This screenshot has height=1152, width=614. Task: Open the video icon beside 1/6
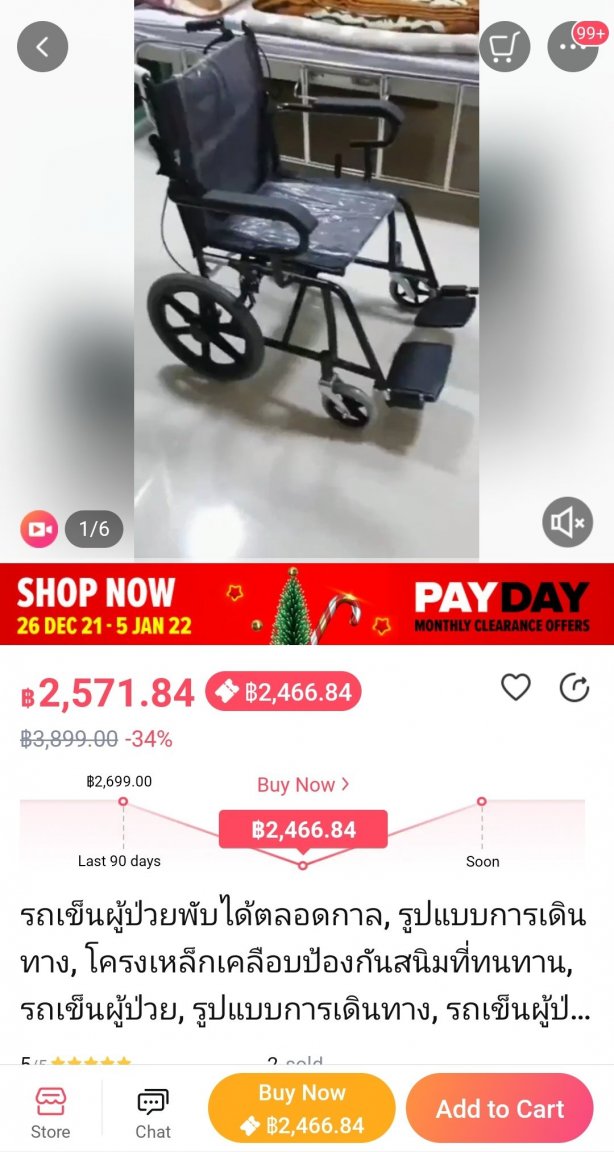(39, 528)
